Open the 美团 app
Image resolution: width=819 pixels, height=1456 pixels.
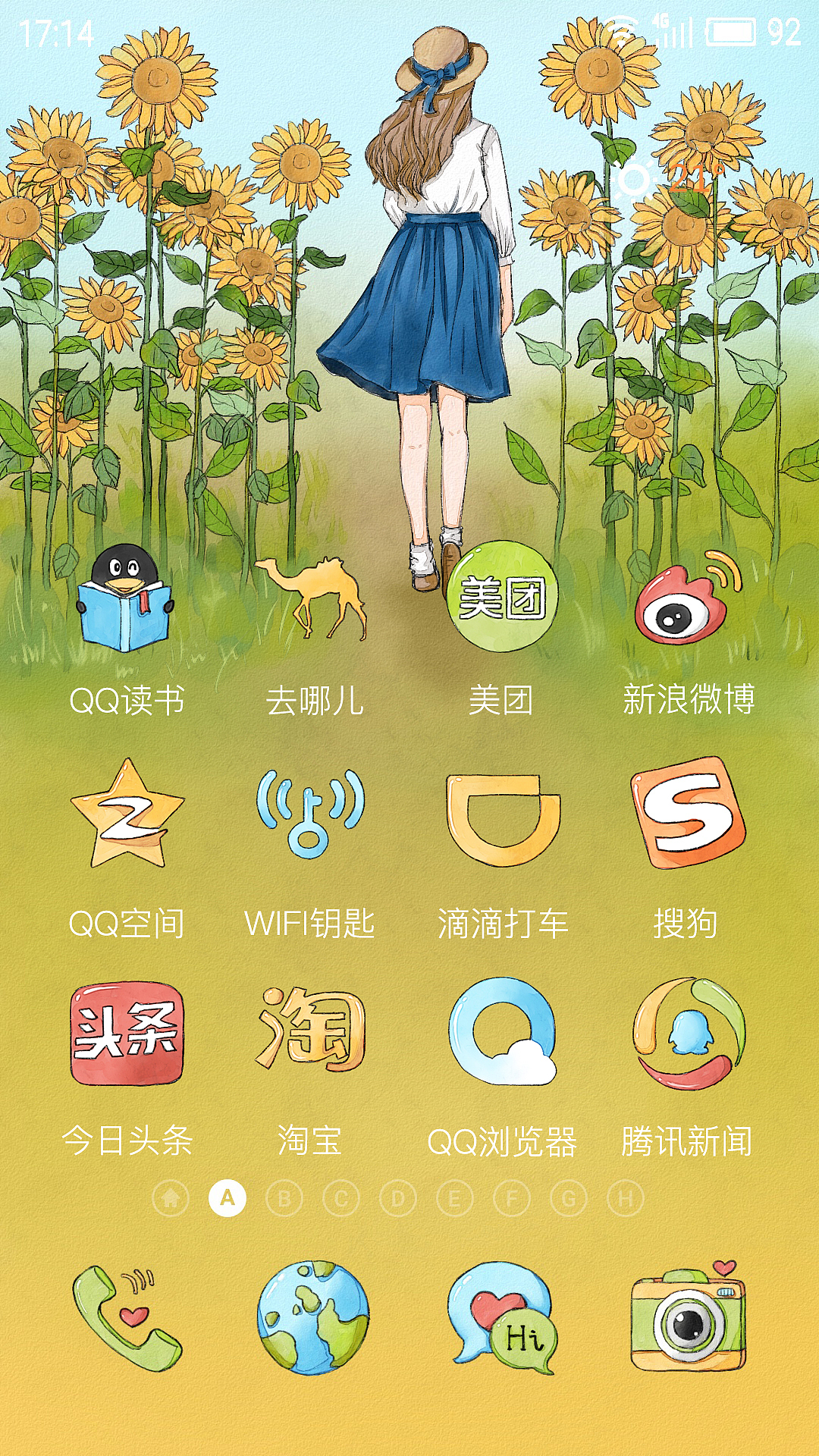click(x=502, y=597)
